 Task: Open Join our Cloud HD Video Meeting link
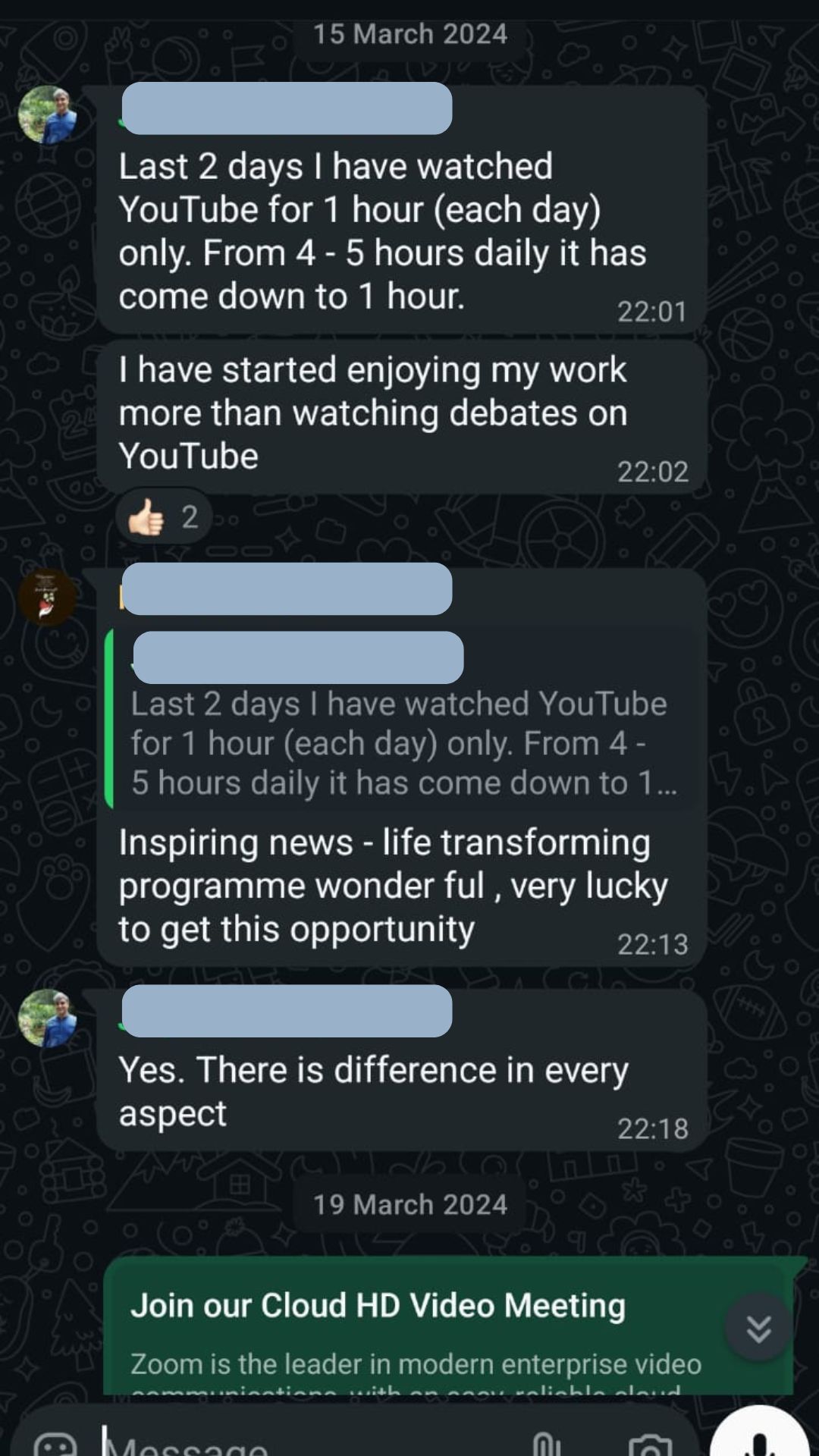378,1305
